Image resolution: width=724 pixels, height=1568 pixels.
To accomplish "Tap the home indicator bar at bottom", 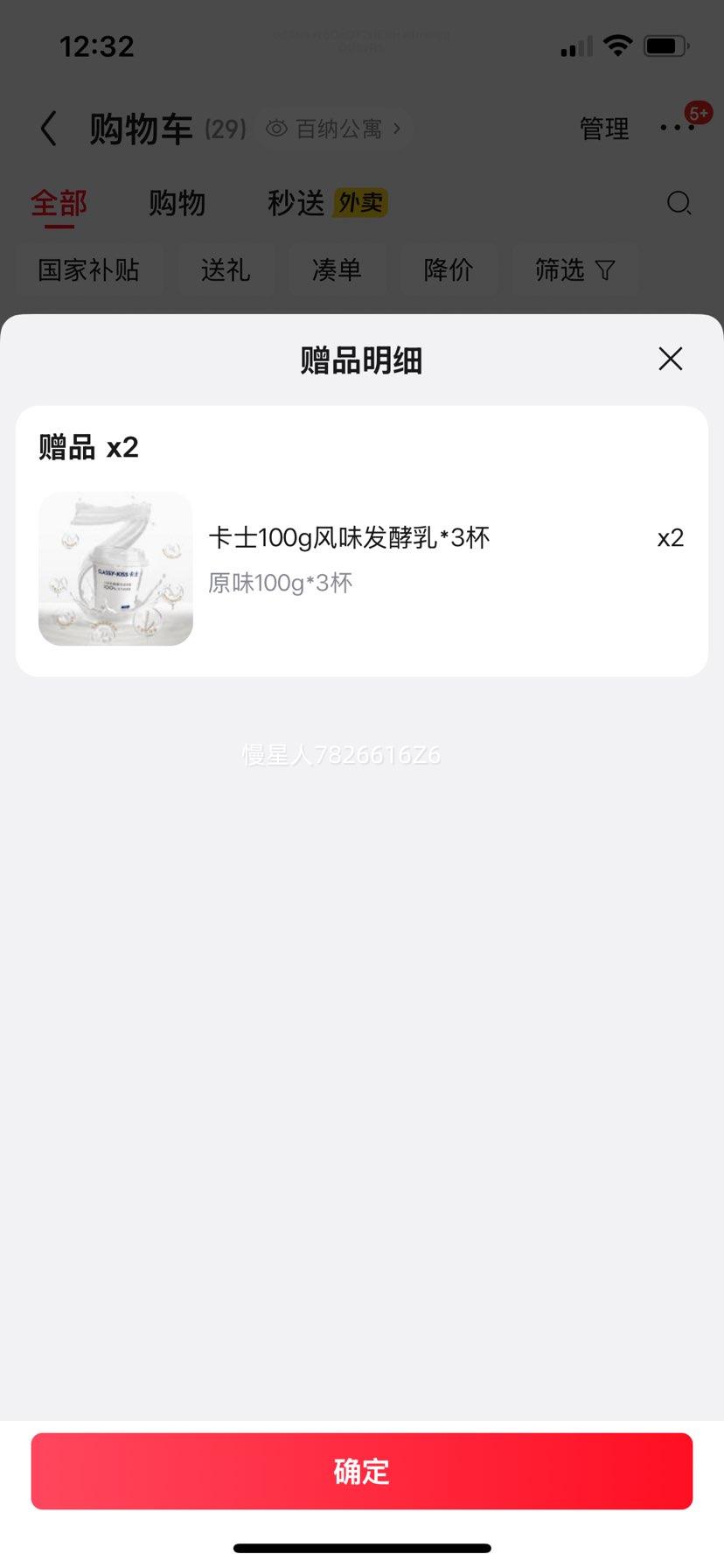I will [362, 1547].
